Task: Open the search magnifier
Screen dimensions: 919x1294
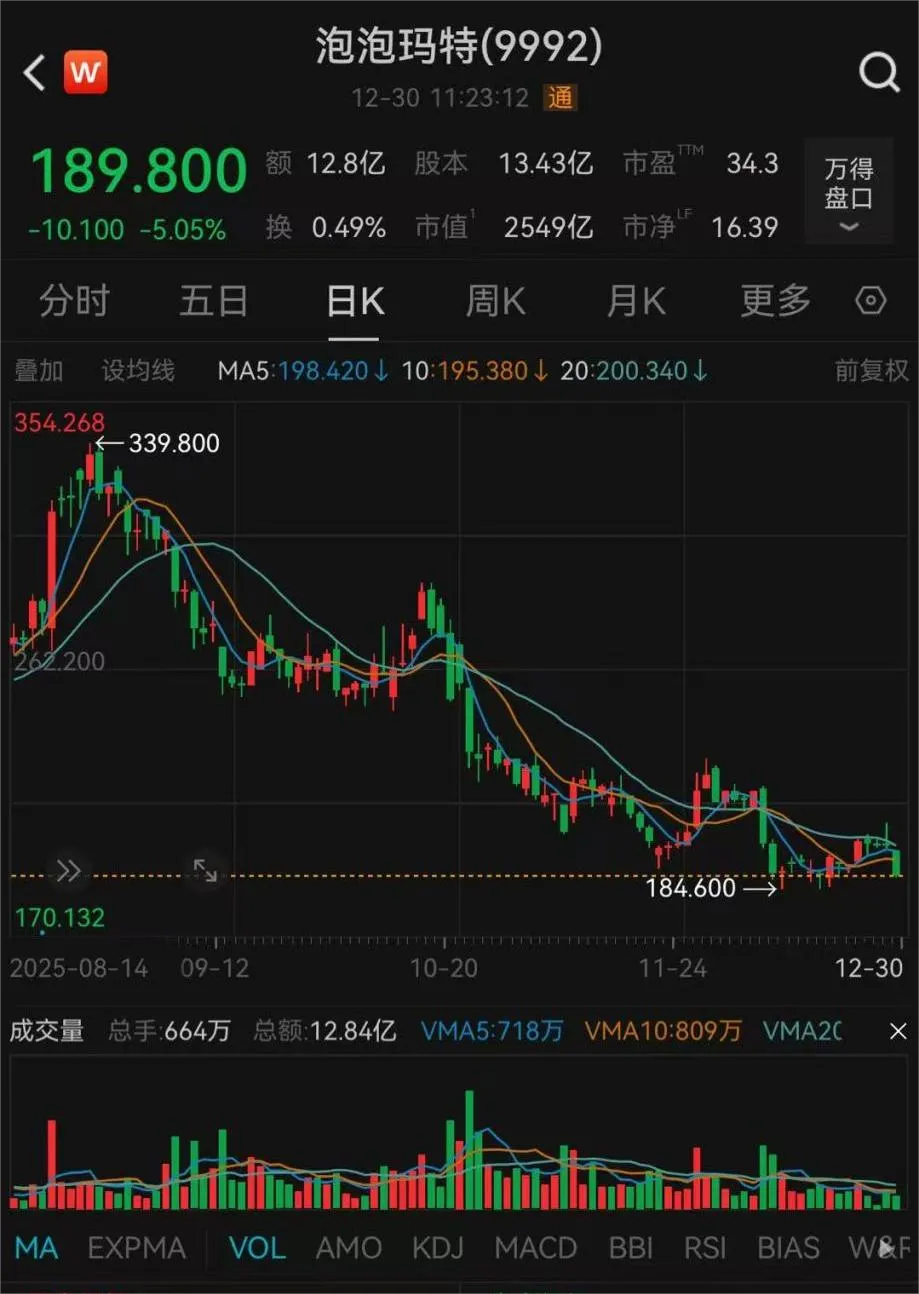Action: tap(878, 72)
